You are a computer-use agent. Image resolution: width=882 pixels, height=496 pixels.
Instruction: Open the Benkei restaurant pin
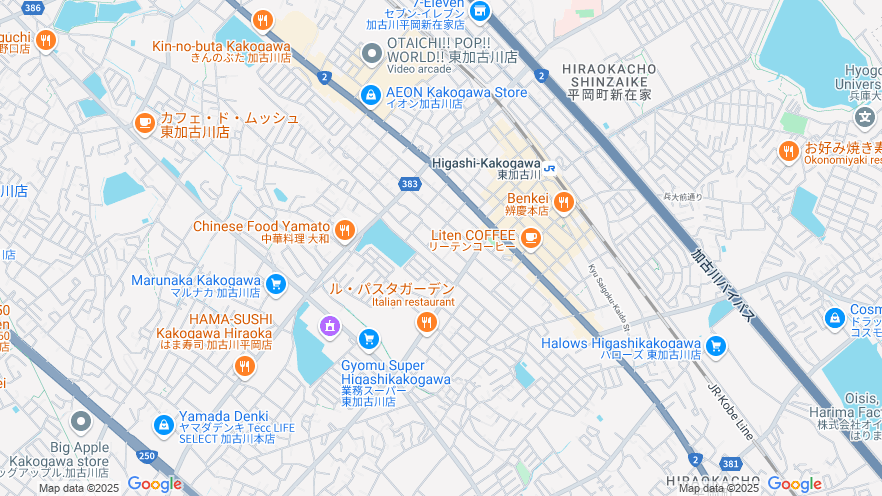point(563,203)
